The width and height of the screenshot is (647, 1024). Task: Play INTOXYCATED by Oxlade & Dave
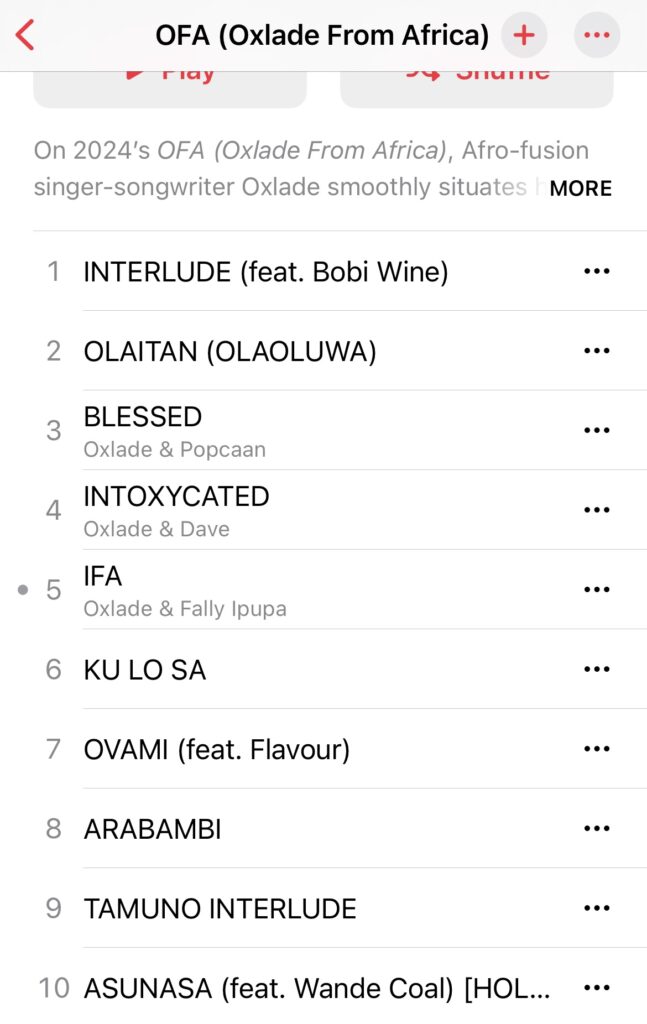pos(176,510)
